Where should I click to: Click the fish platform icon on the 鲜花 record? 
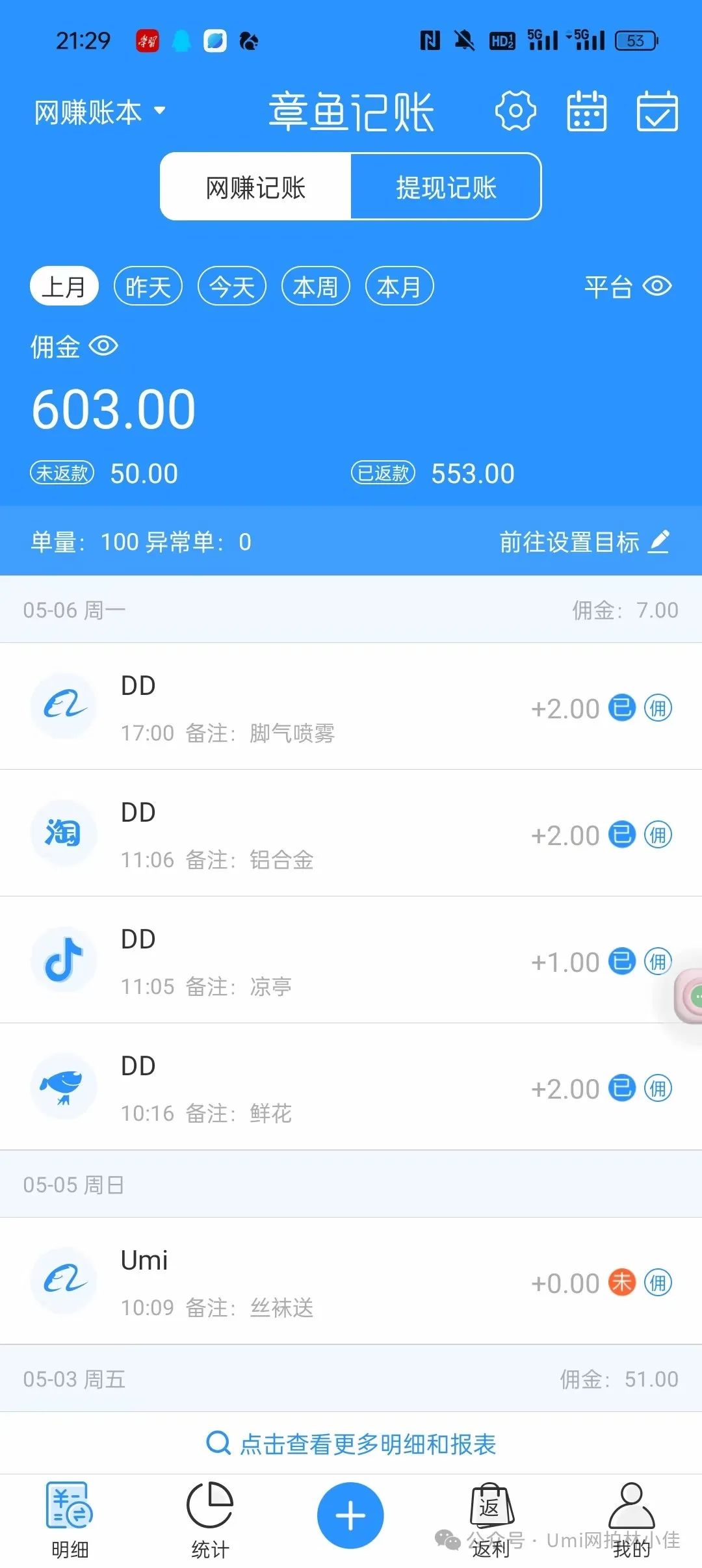tap(64, 1088)
